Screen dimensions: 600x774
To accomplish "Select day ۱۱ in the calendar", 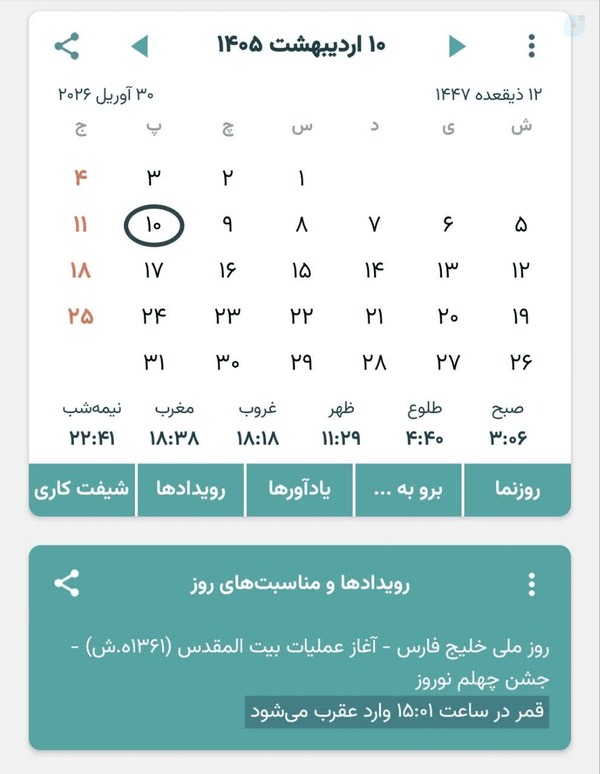I will [80, 225].
